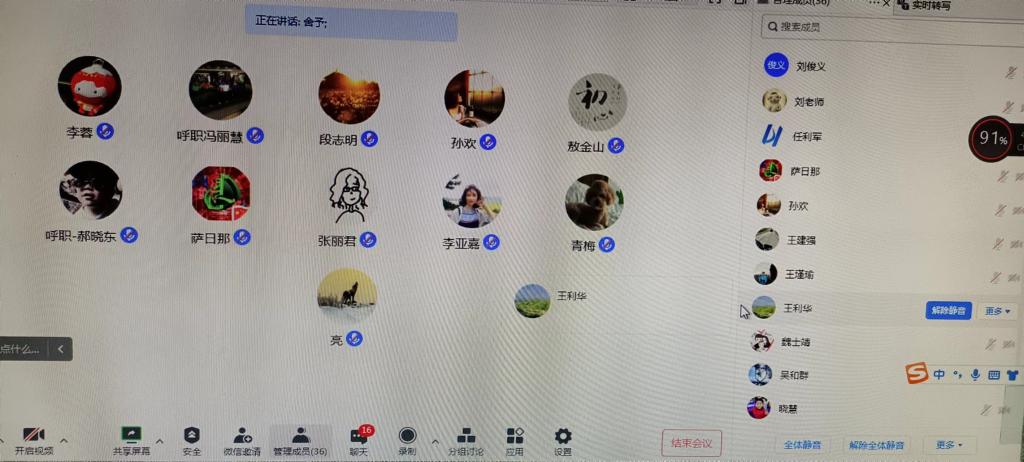The height and width of the screenshot is (462, 1024).
Task: Expand 更多 dropdown in 王利华's row
Action: [996, 311]
